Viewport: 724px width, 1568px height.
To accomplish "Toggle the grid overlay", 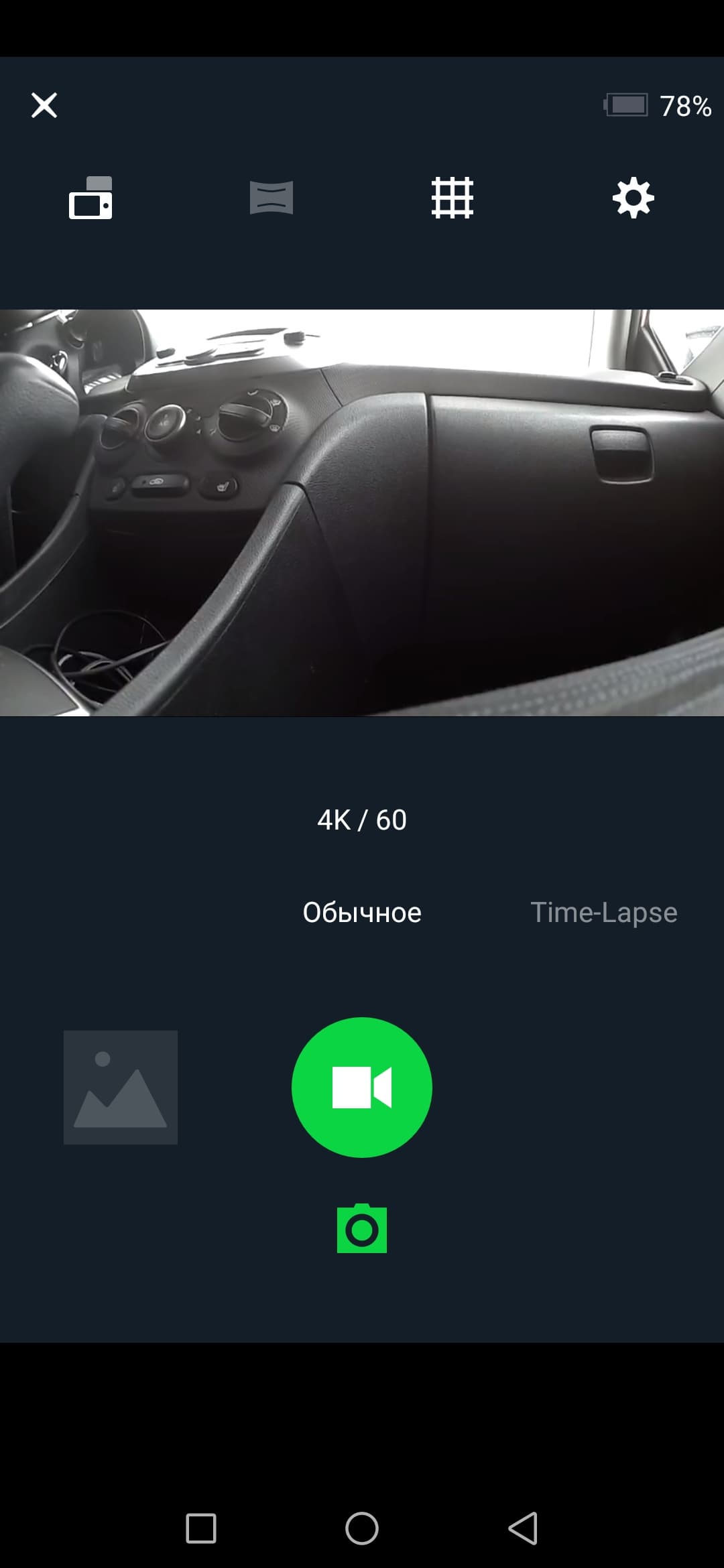I will pos(452,198).
